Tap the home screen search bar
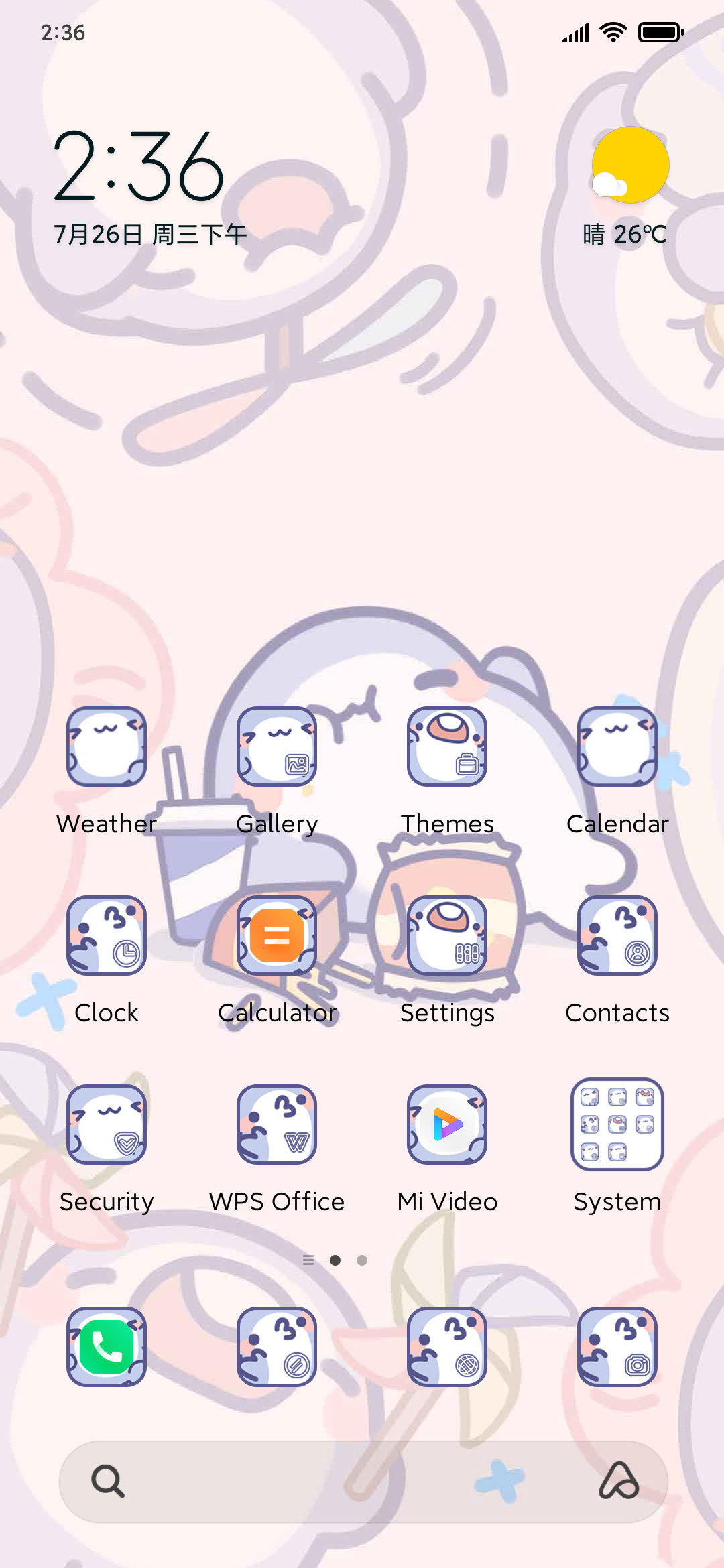 point(363,1482)
